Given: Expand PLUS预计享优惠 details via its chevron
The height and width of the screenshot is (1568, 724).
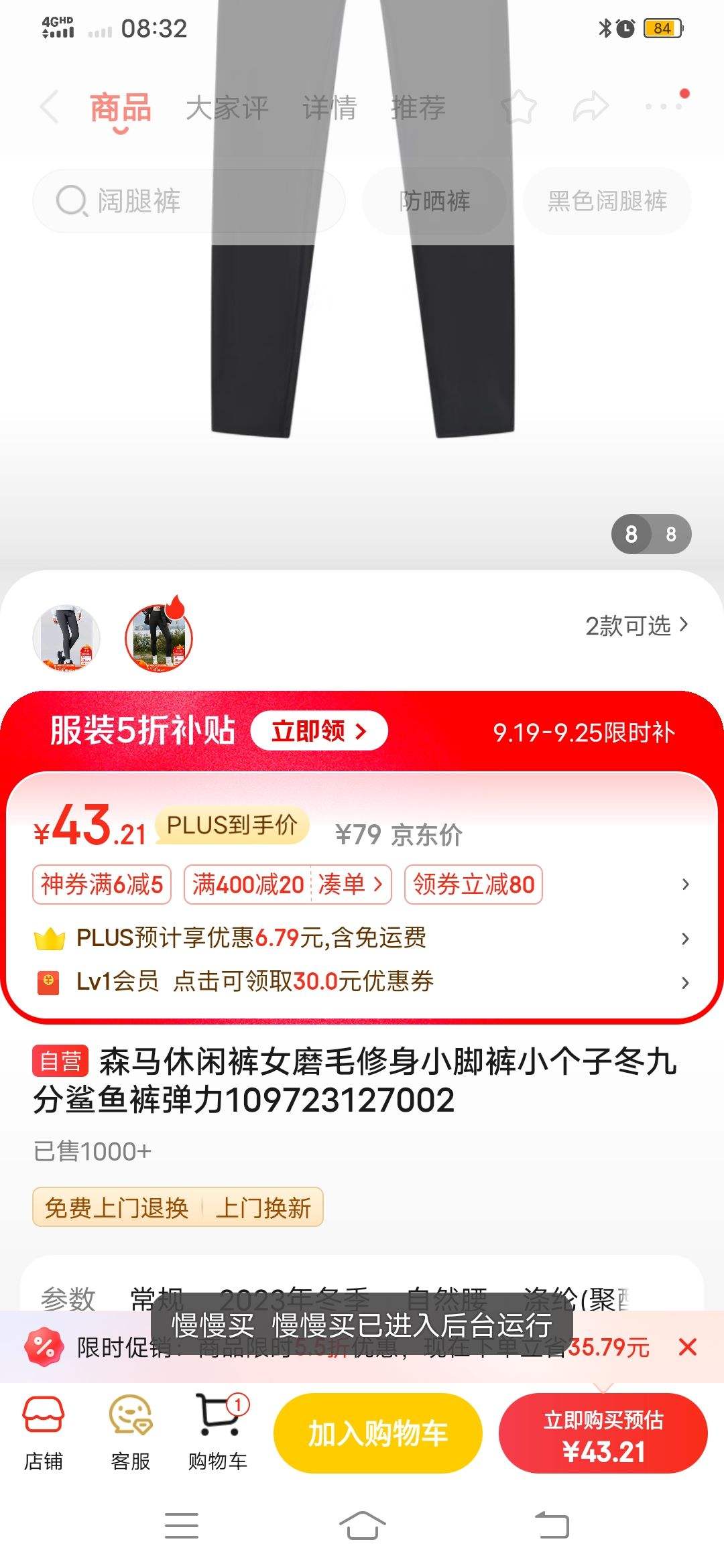Looking at the screenshot, I should coord(685,939).
